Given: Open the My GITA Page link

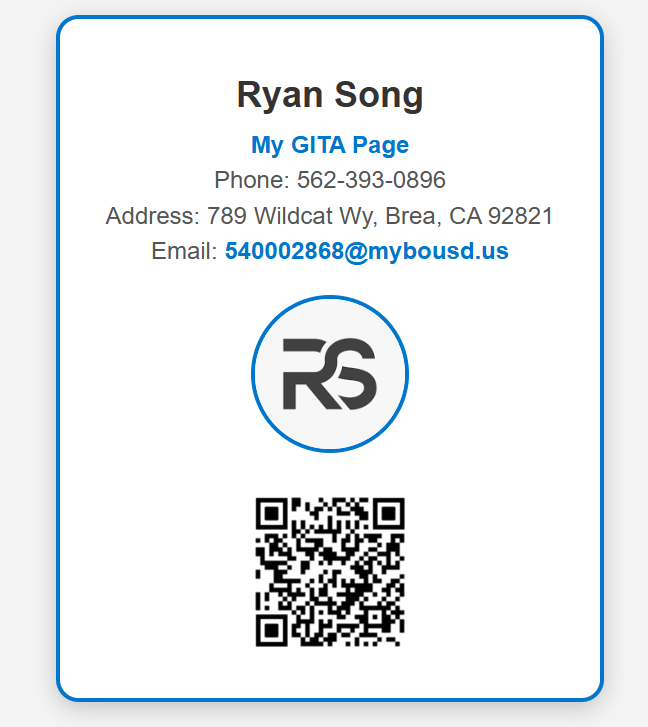Looking at the screenshot, I should pos(330,145).
